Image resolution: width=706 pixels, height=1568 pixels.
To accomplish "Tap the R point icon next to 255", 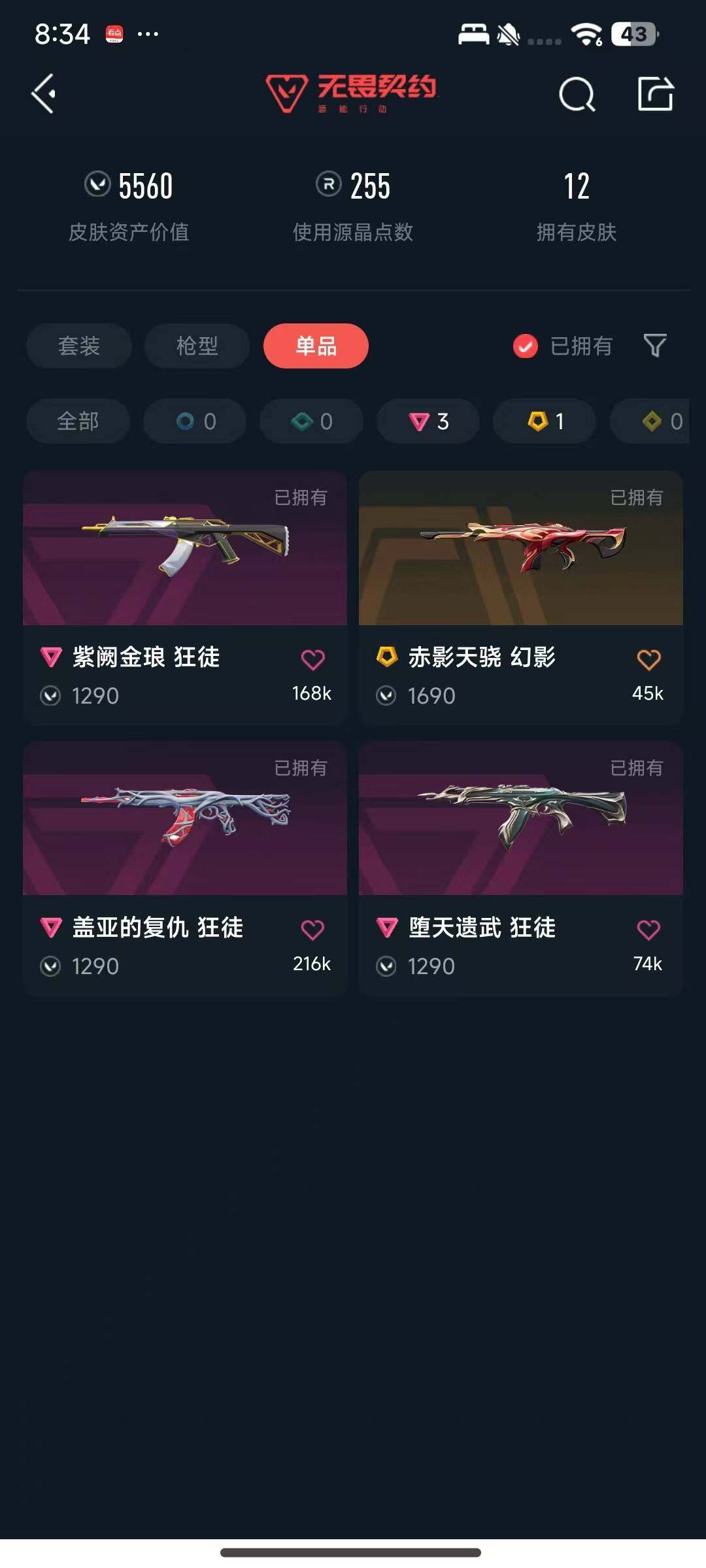I will pyautogui.click(x=328, y=185).
